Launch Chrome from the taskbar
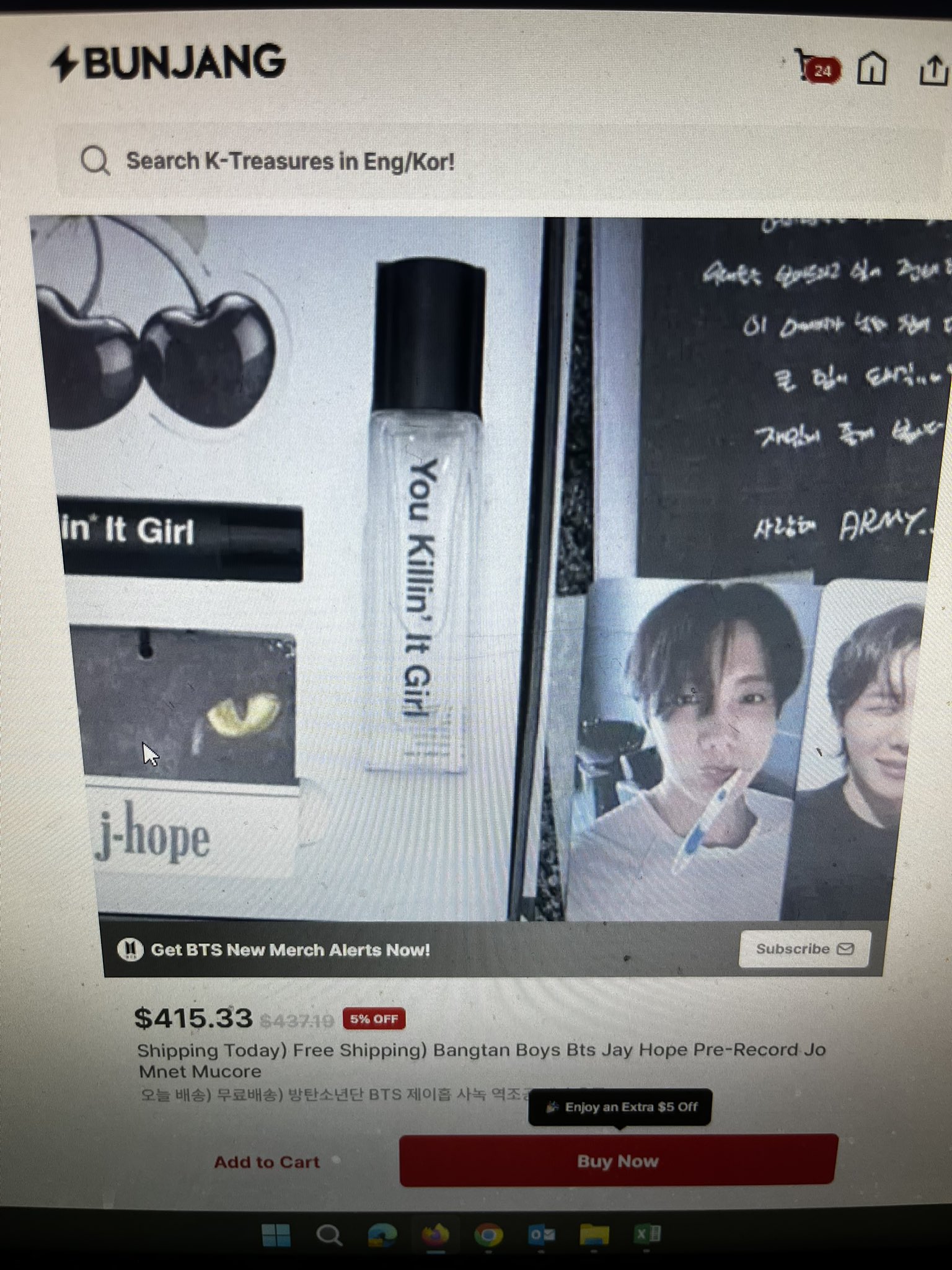This screenshot has height=1270, width=952. [x=488, y=1235]
